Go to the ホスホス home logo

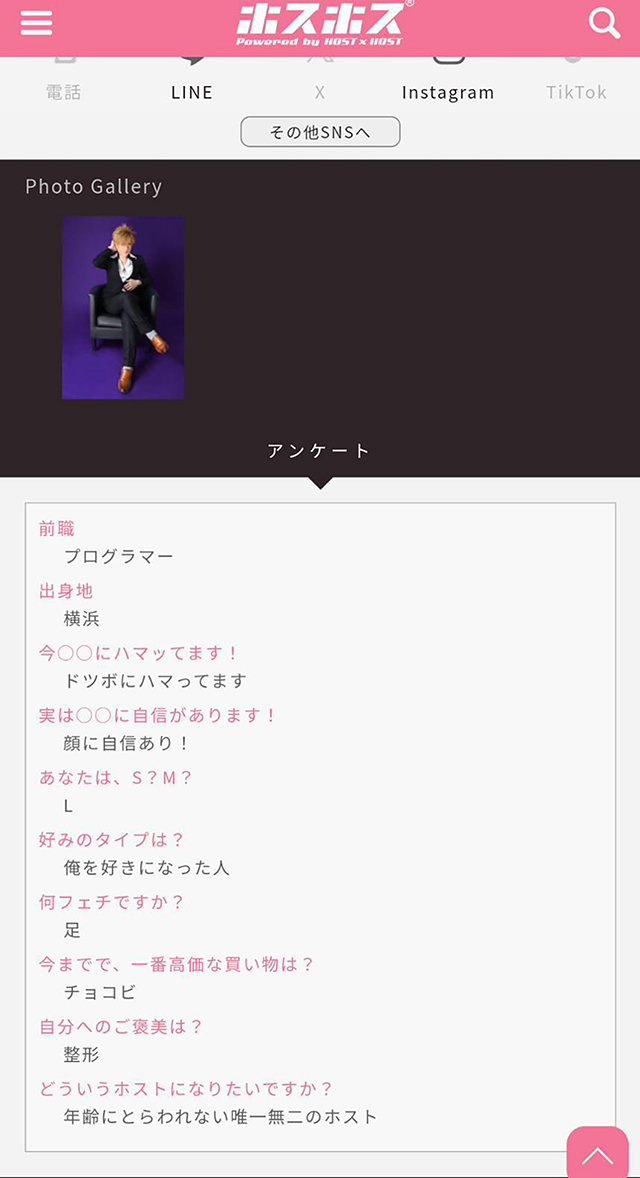(x=320, y=23)
